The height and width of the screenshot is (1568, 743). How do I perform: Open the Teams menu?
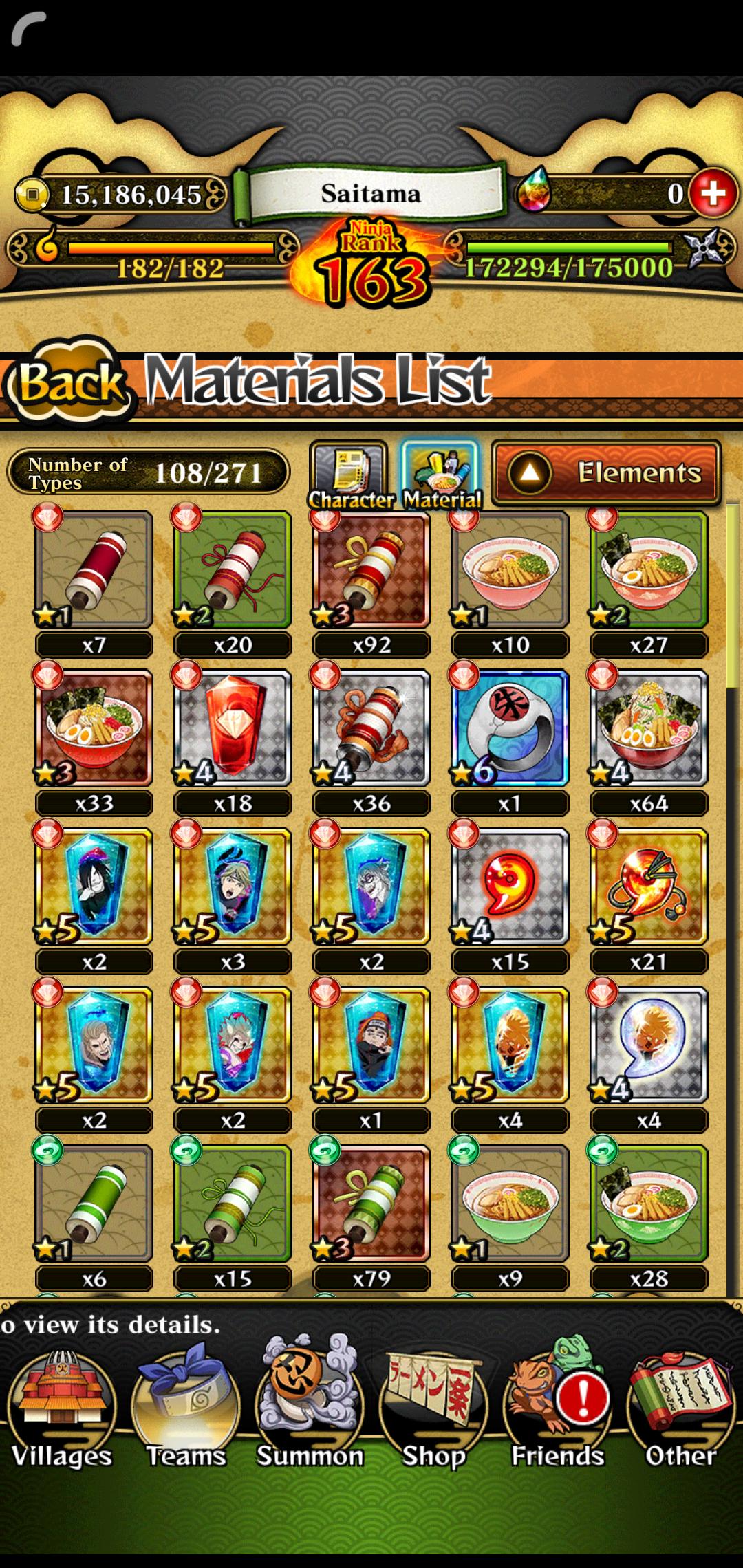186,1410
